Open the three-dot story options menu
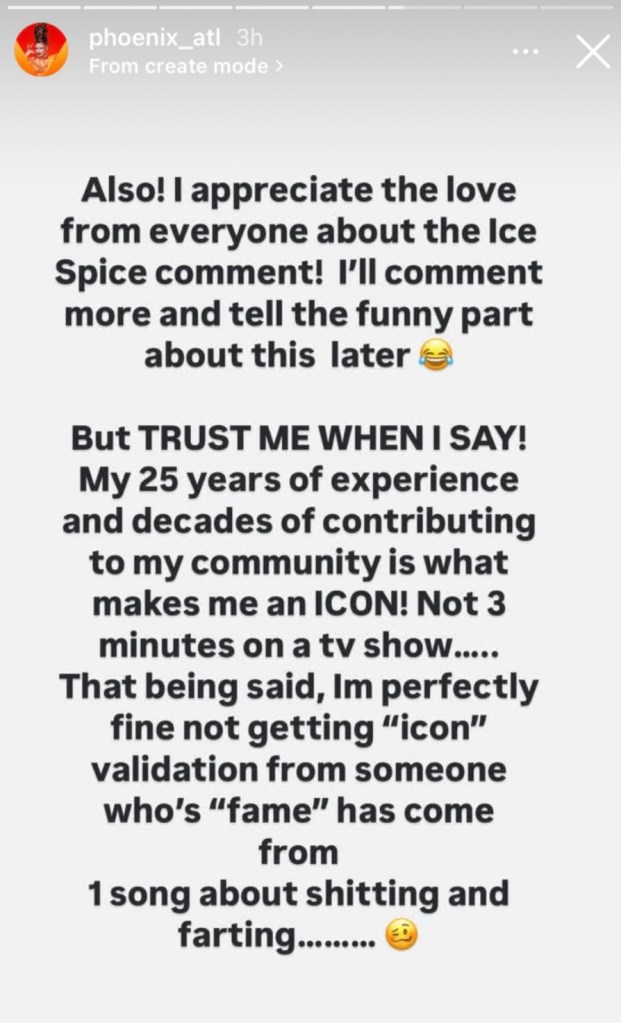Screen dimensions: 621x1023 click(x=525, y=51)
